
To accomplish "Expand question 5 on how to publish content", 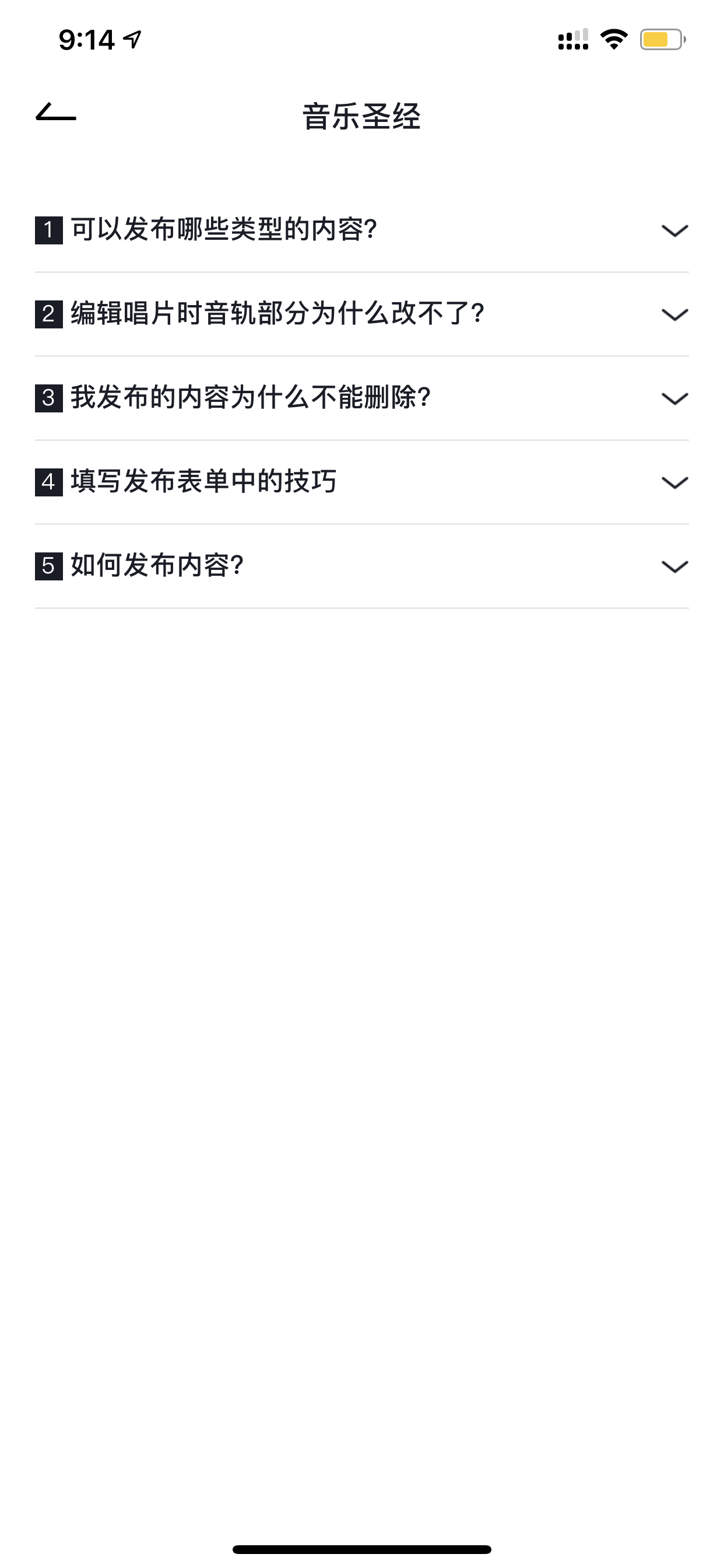I will tap(361, 566).
